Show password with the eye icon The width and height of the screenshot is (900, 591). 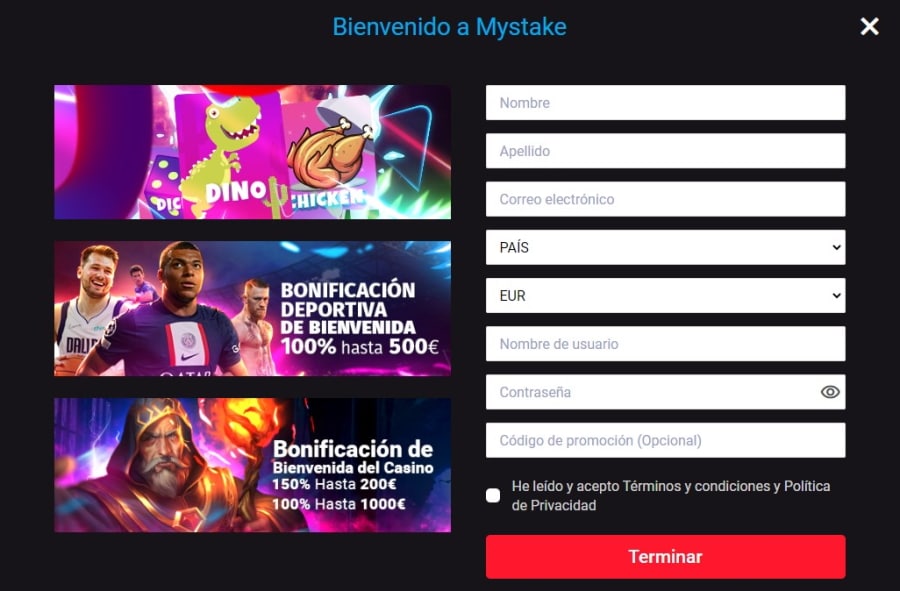click(x=830, y=392)
